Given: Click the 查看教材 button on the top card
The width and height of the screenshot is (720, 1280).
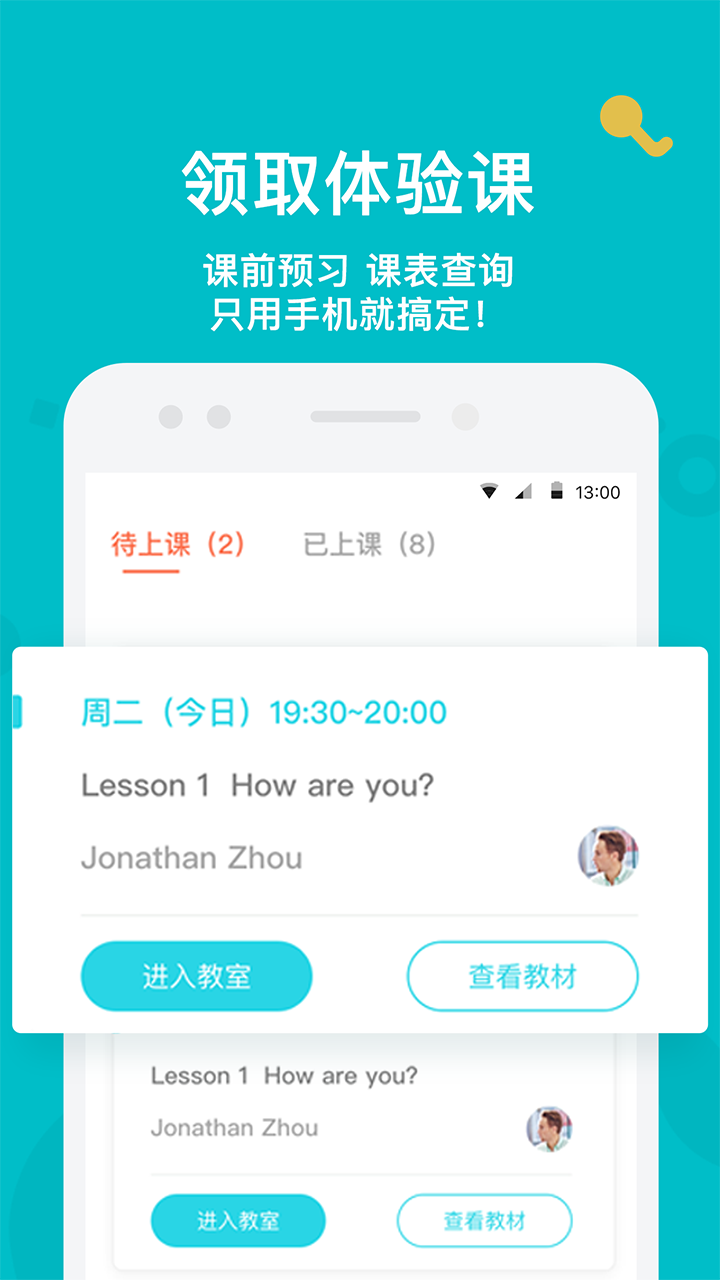Looking at the screenshot, I should tap(522, 975).
